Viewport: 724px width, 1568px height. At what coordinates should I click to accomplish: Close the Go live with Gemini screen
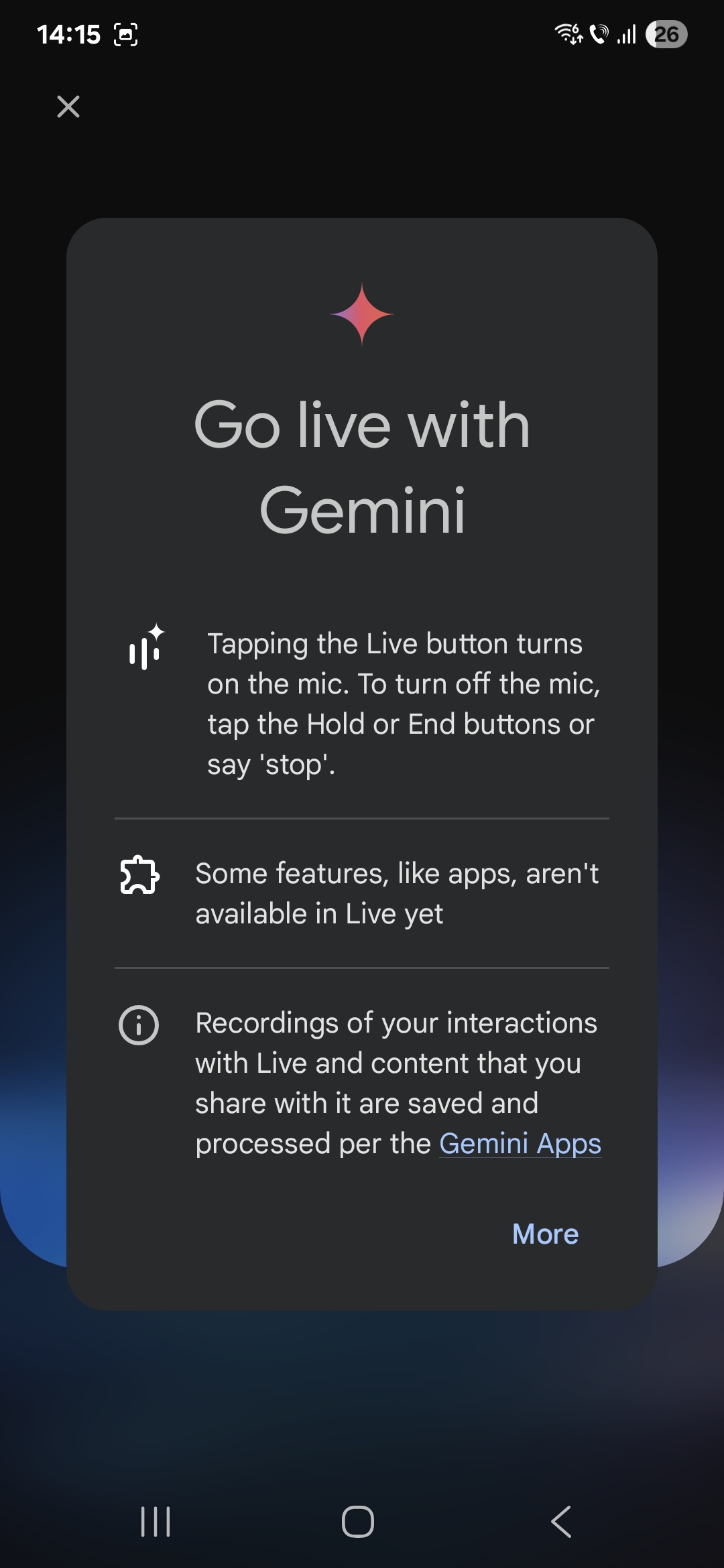coord(68,107)
